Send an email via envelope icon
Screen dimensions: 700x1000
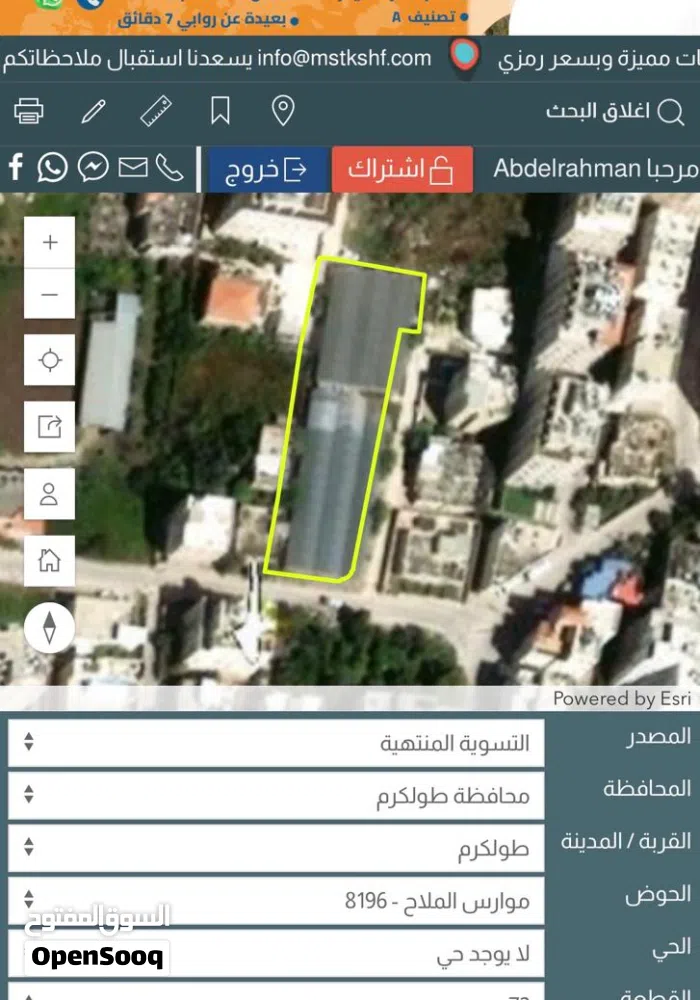click(133, 167)
